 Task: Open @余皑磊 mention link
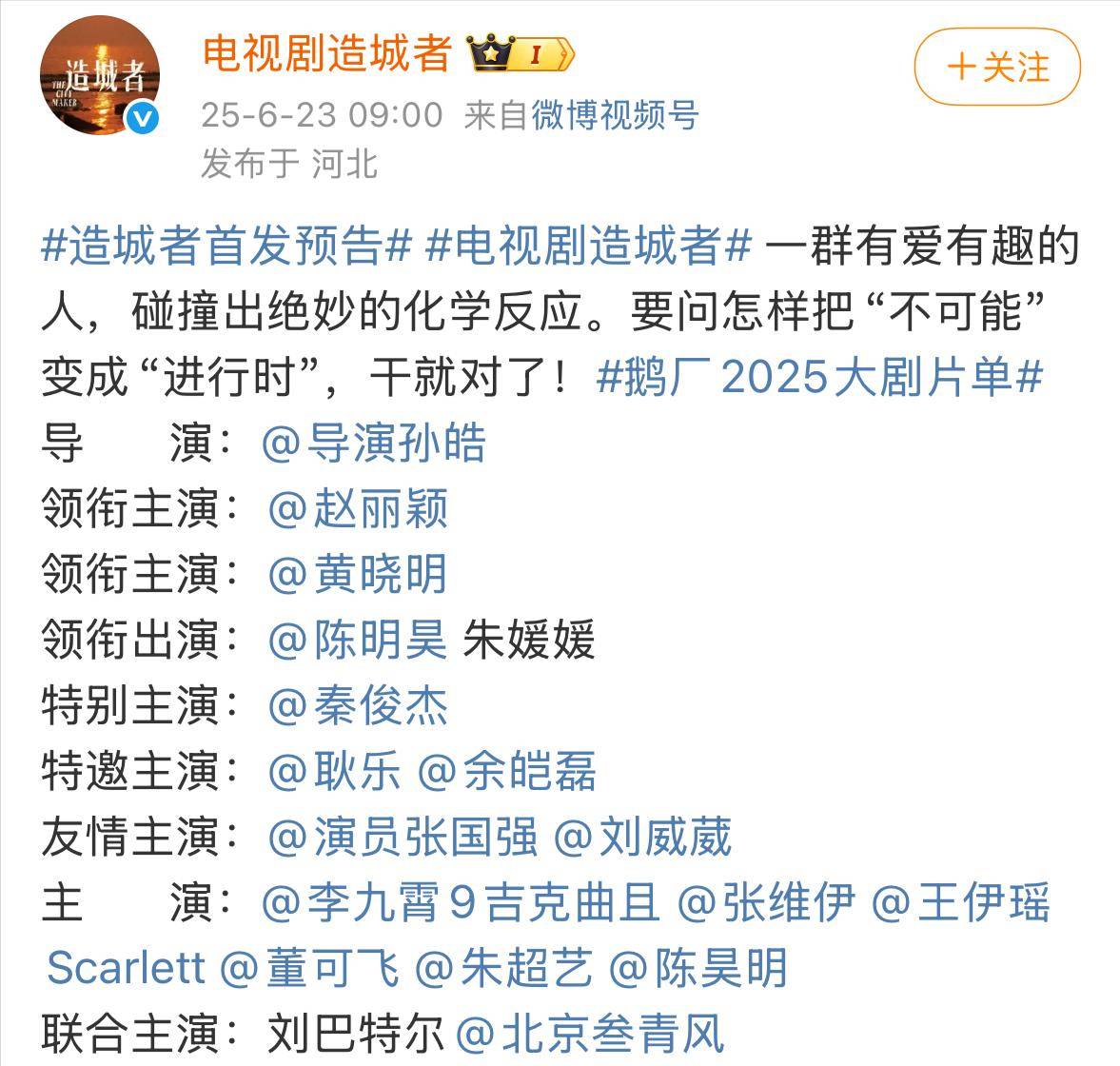coord(507,772)
